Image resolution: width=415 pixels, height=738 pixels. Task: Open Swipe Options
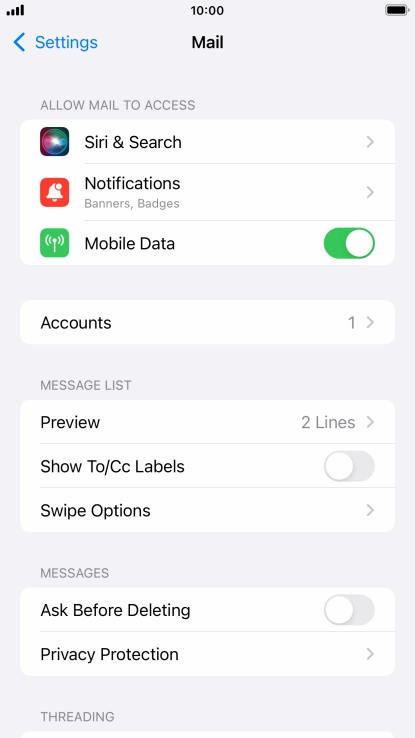pyautogui.click(x=208, y=510)
